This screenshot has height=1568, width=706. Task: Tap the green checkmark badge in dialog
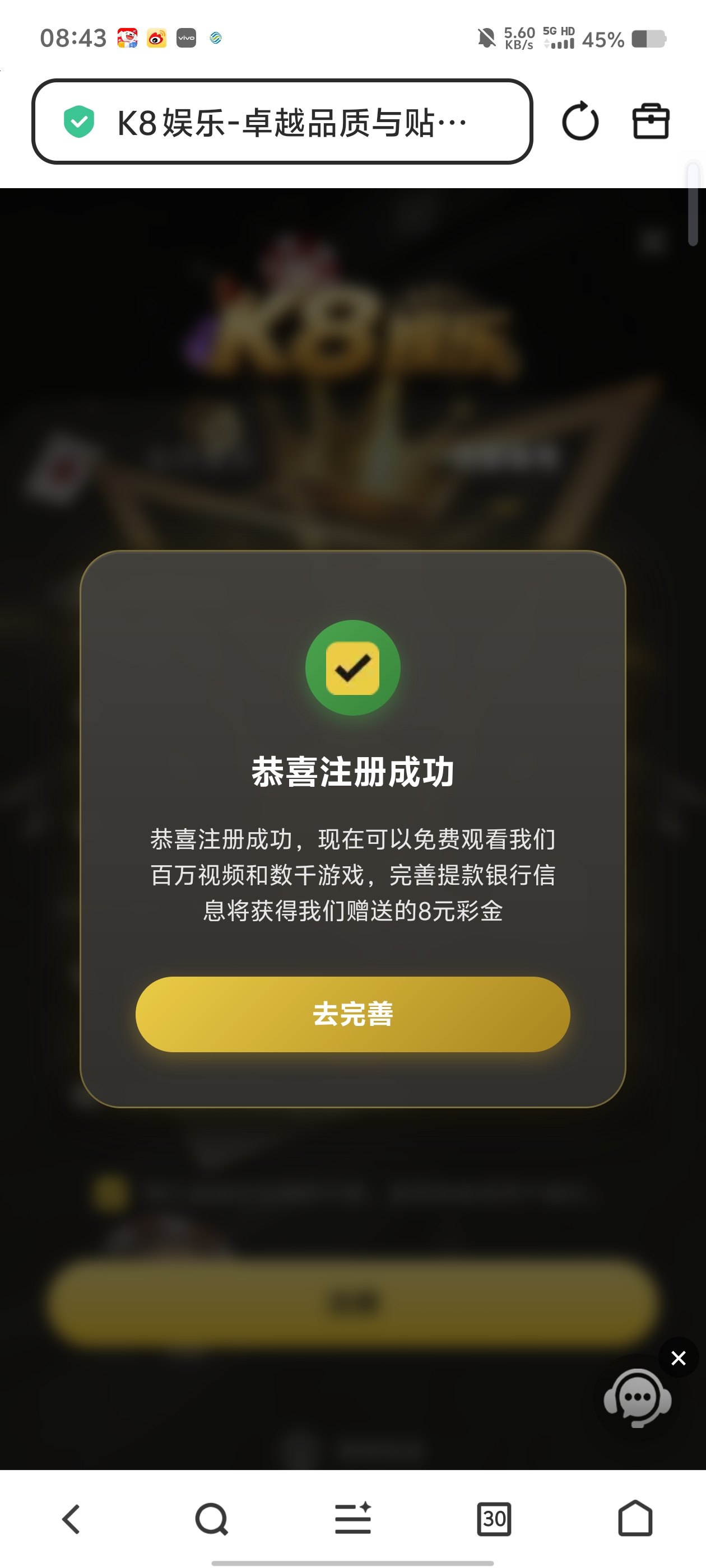point(352,668)
